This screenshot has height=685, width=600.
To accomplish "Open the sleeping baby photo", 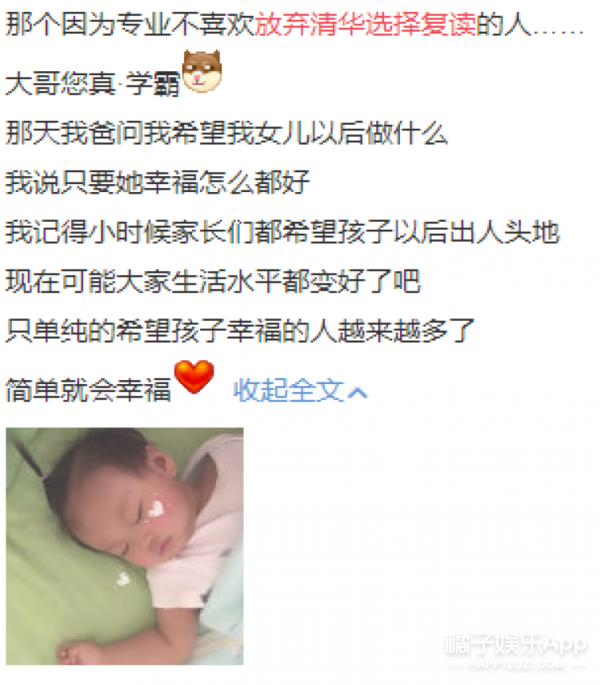I will click(x=124, y=546).
